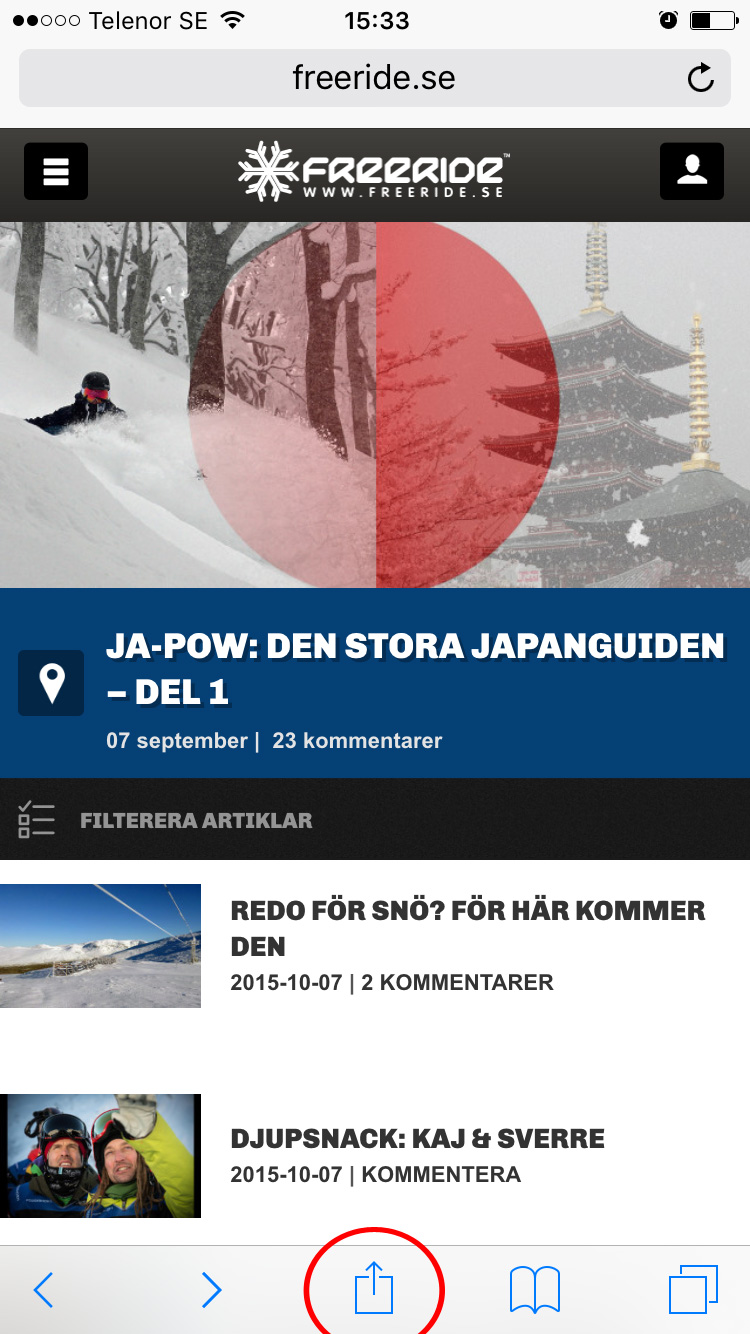Viewport: 750px width, 1334px height.
Task: Open article Djupsnack: Kaj & Sverre
Action: (x=417, y=1139)
